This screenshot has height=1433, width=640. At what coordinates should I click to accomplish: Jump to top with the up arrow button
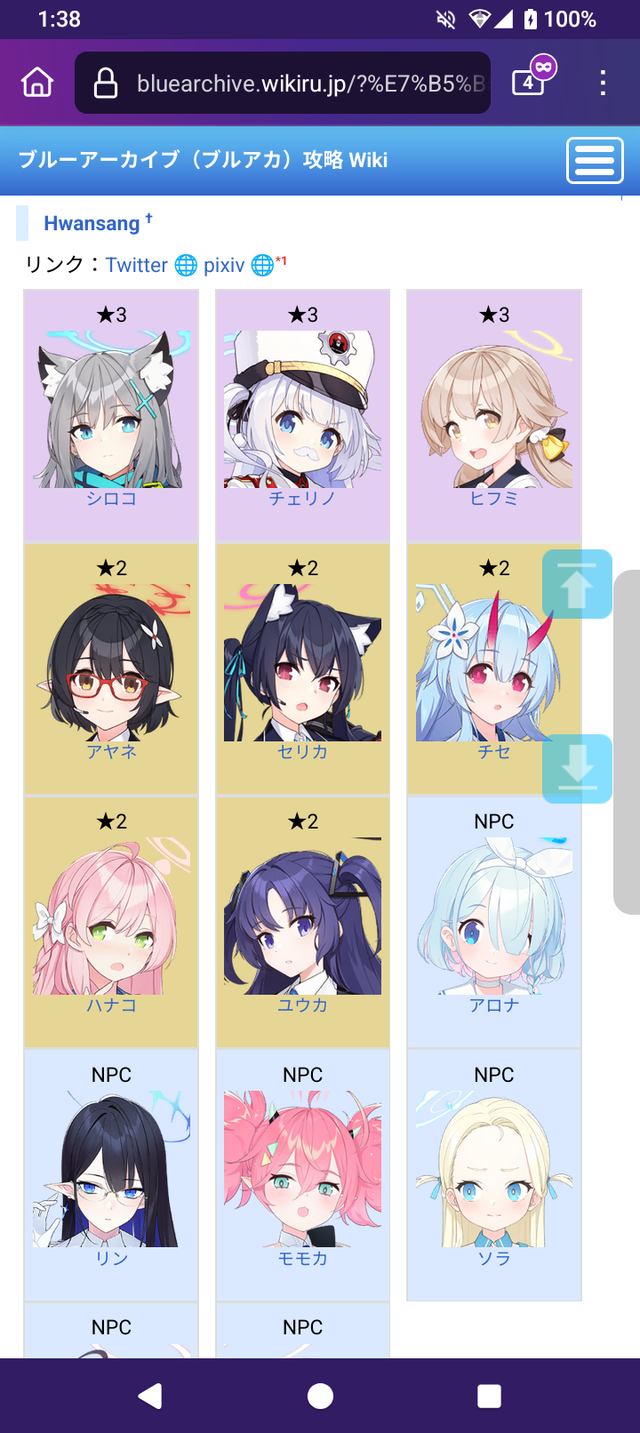tap(577, 585)
